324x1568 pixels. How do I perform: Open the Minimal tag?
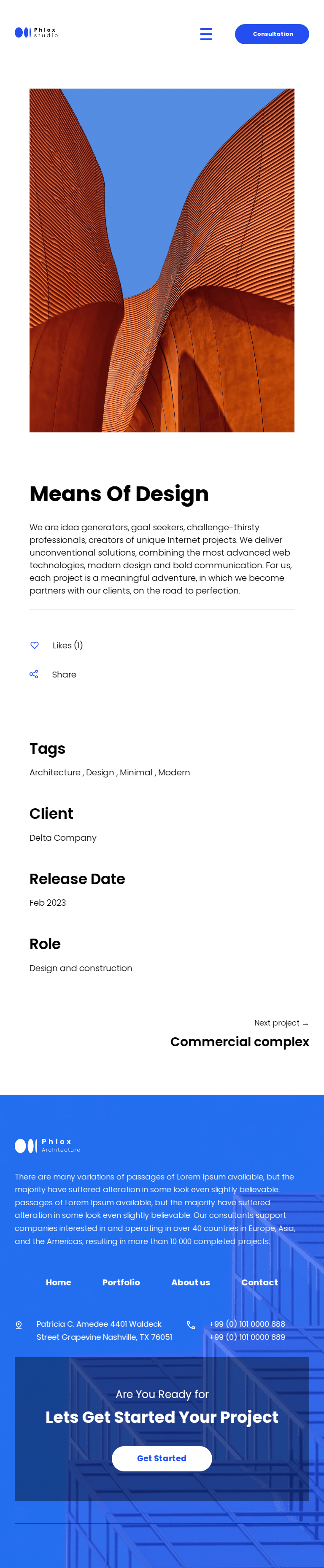pyautogui.click(x=136, y=772)
